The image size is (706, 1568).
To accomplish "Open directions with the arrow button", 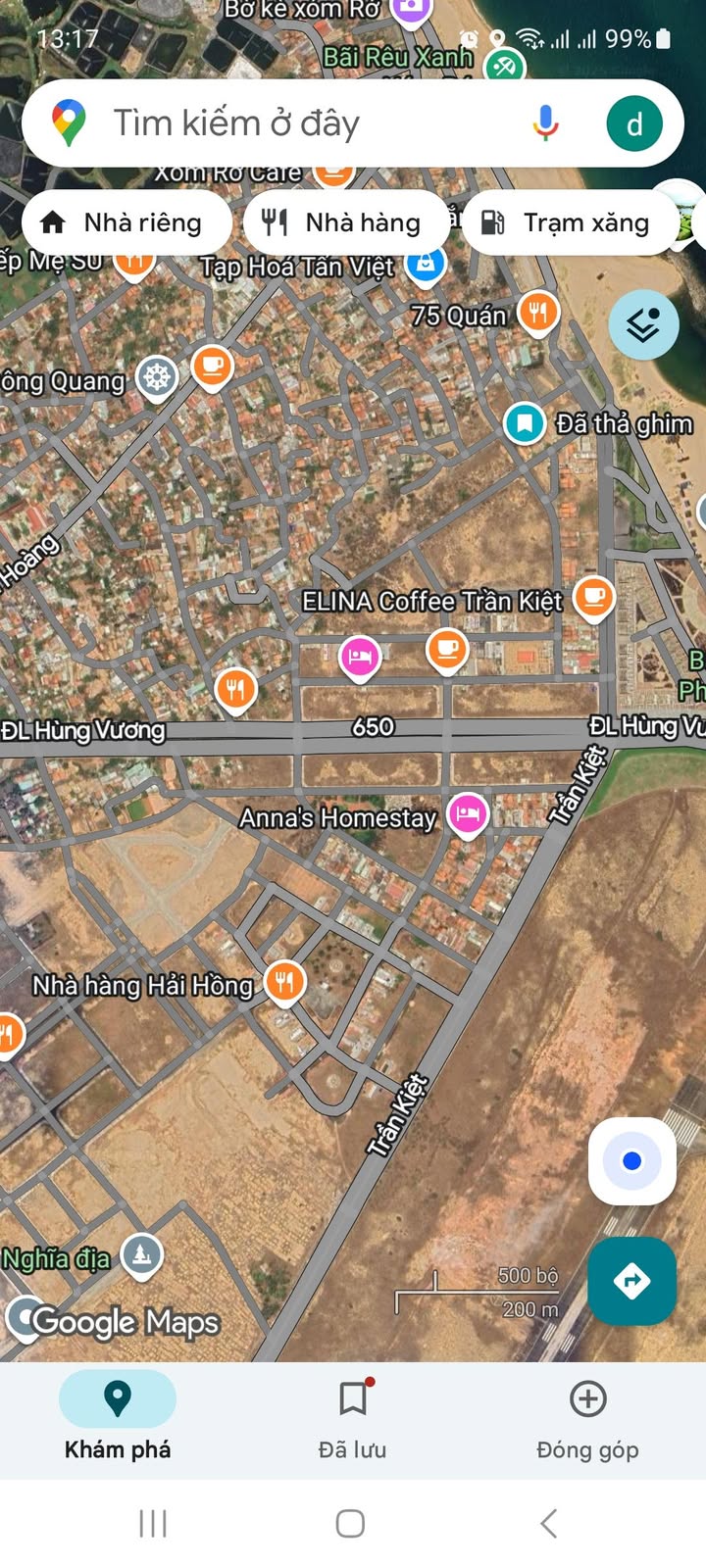I will click(x=632, y=1281).
